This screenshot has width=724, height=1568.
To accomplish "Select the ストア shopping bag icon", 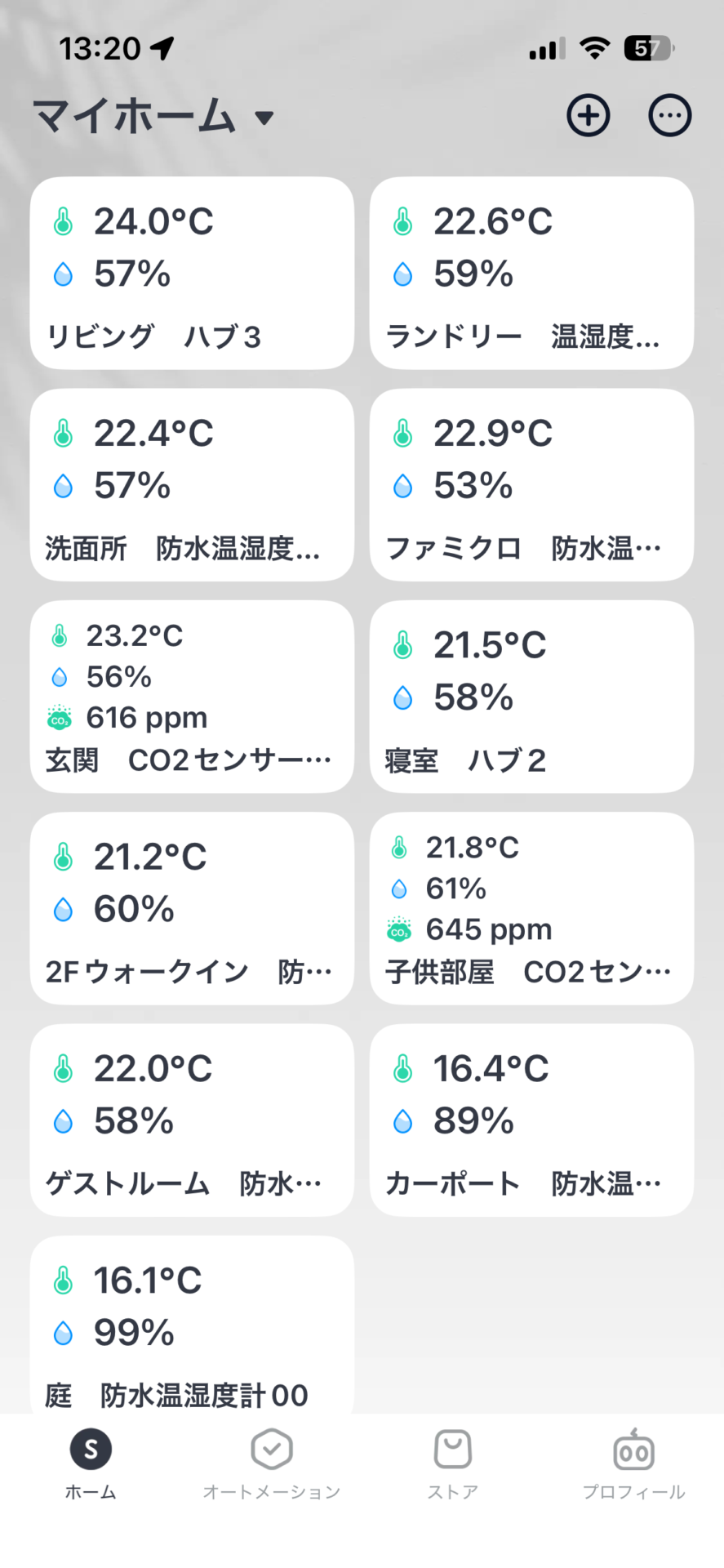I will coord(451,1448).
